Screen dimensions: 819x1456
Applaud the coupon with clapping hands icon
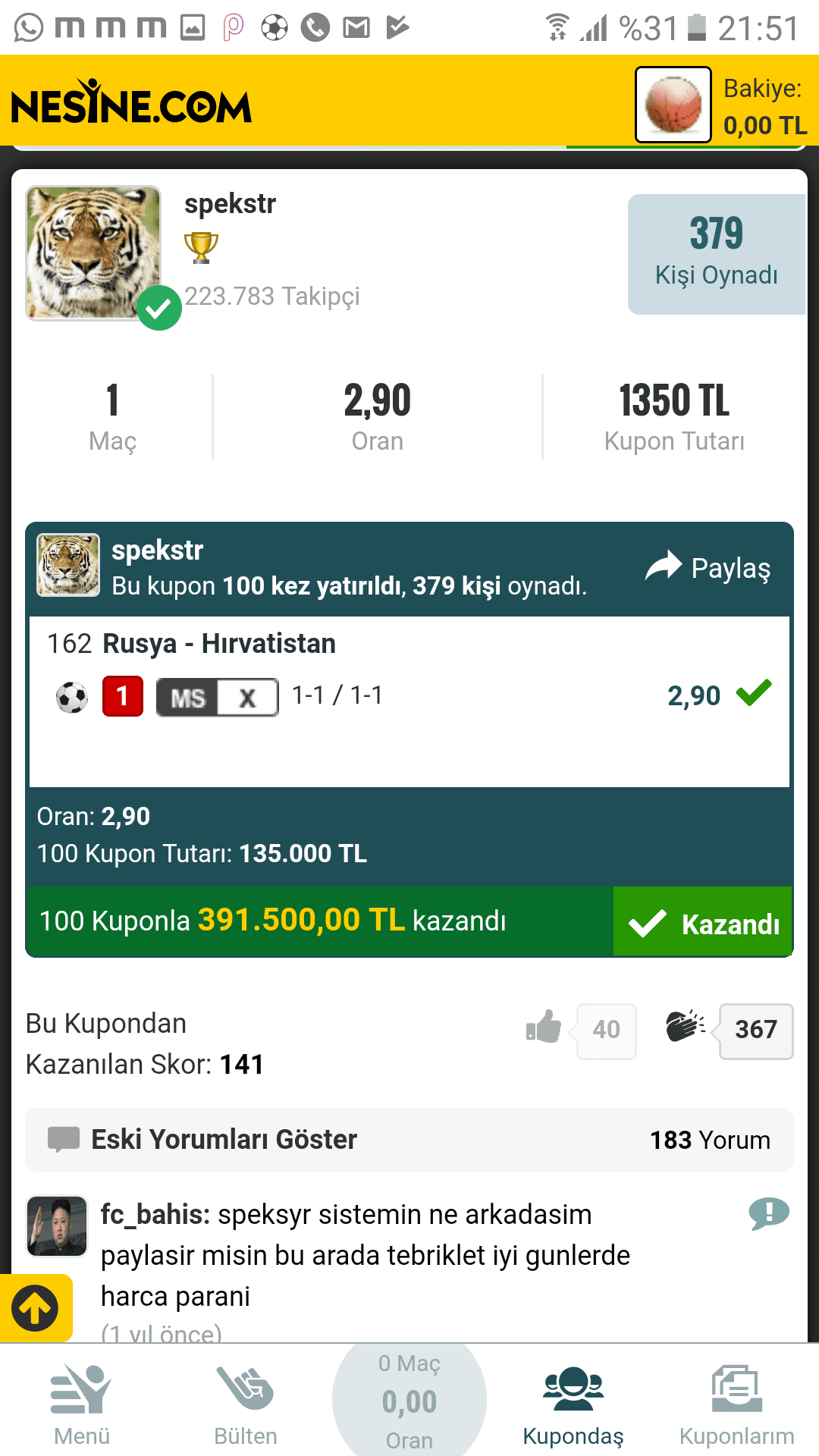[x=685, y=1027]
